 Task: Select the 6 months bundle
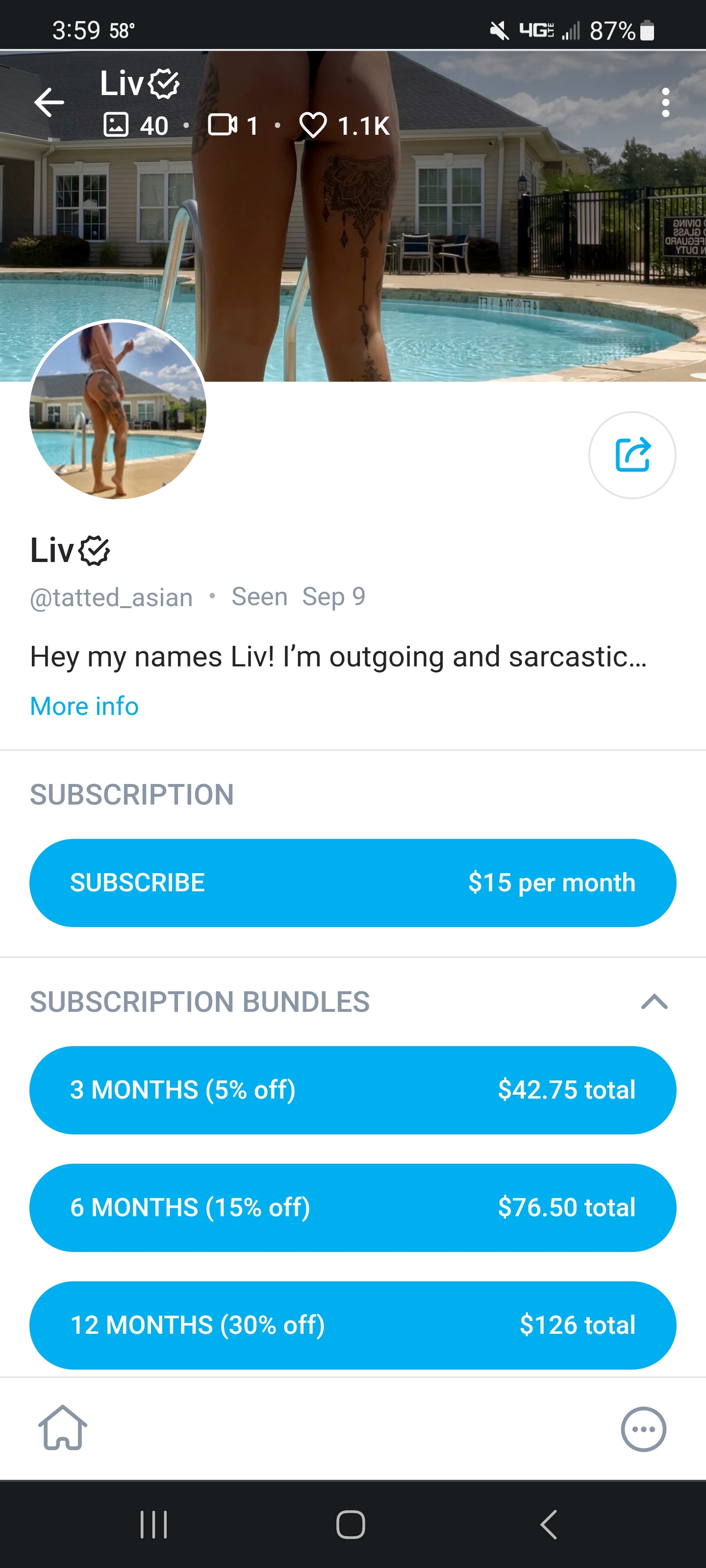353,1207
